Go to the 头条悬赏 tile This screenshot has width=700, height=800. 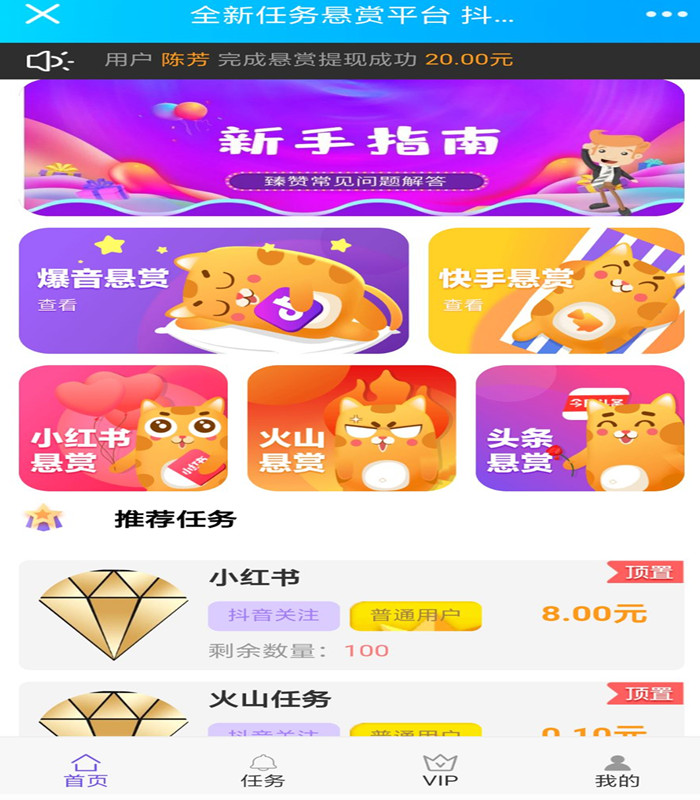tap(579, 429)
